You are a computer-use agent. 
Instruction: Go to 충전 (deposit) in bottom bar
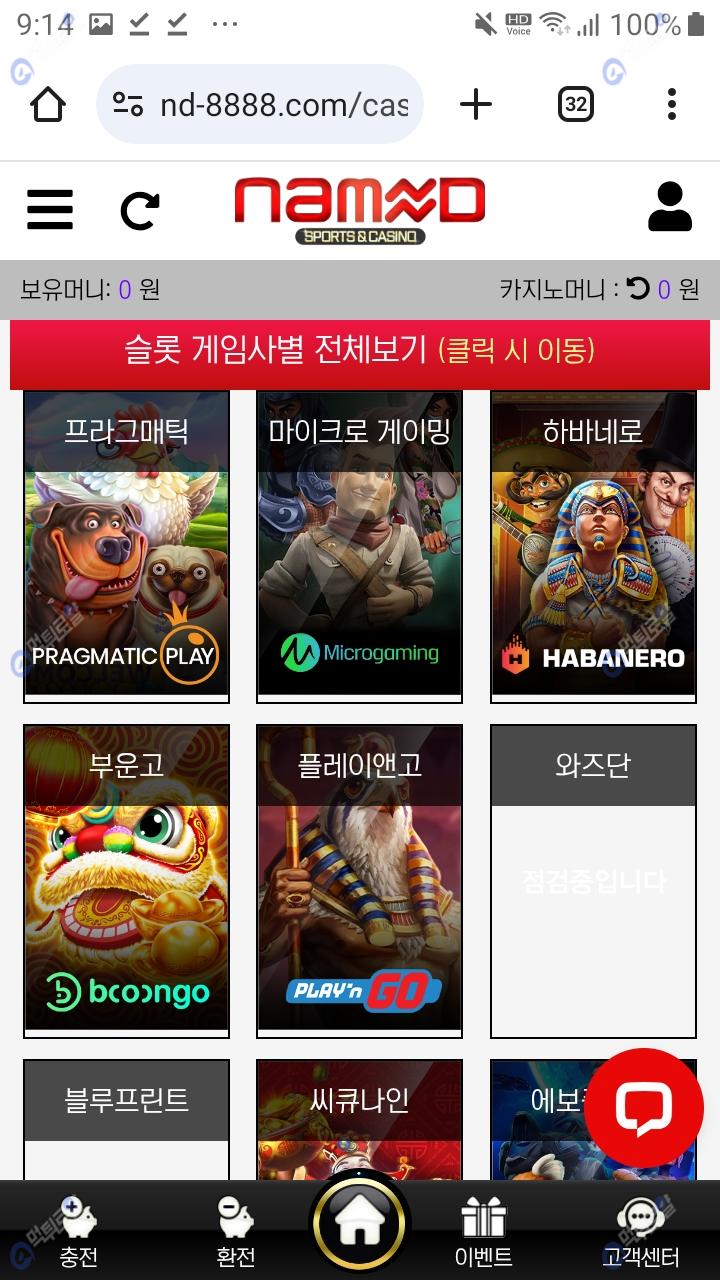78,1232
